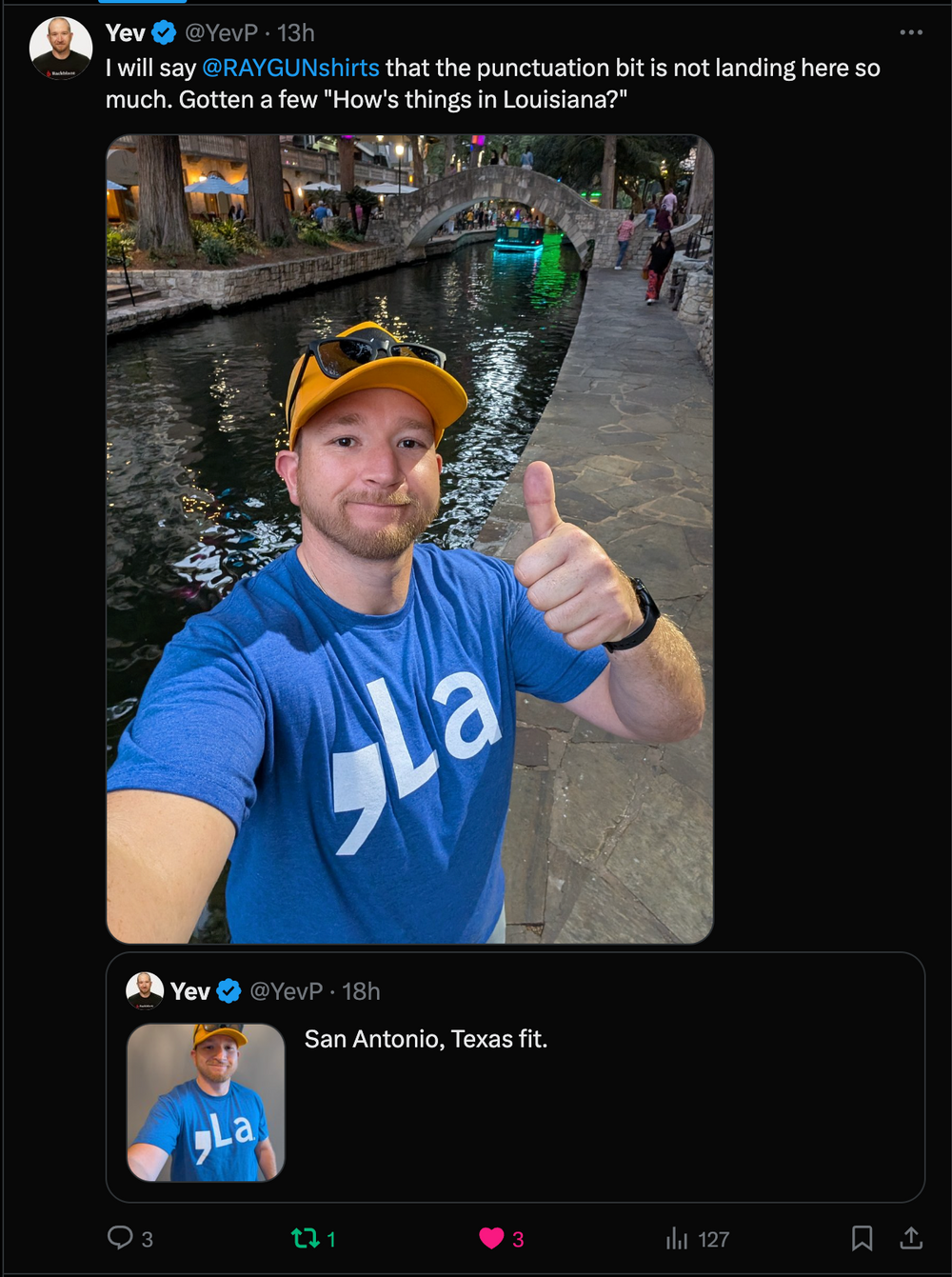Screen dimensions: 952x1277
Task: Open the @RAYGUNshirts mention link
Action: pyautogui.click(x=290, y=69)
